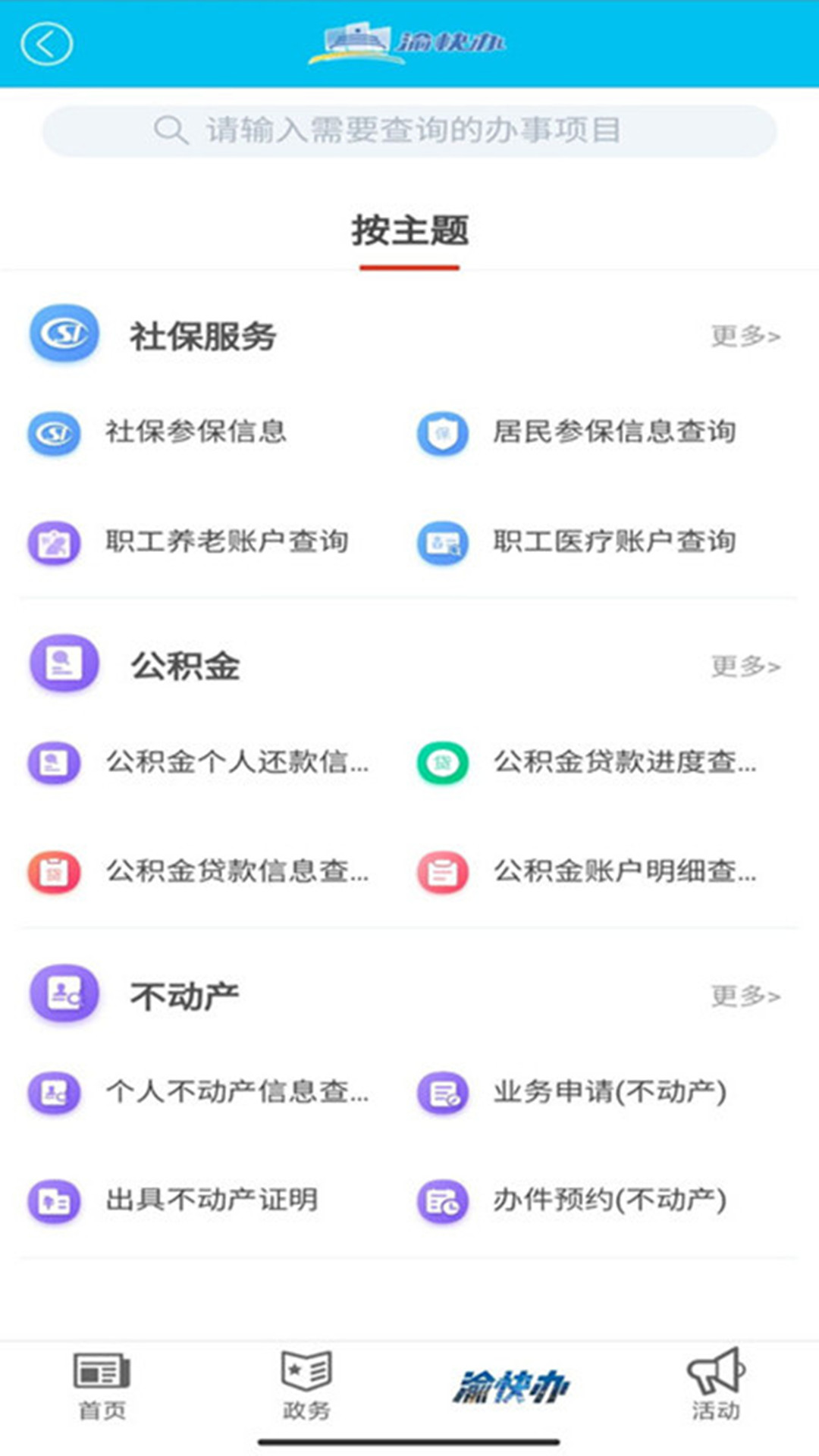The height and width of the screenshot is (1456, 819).
Task: Select the 个人不动产信息查询 icon
Action: click(53, 1092)
